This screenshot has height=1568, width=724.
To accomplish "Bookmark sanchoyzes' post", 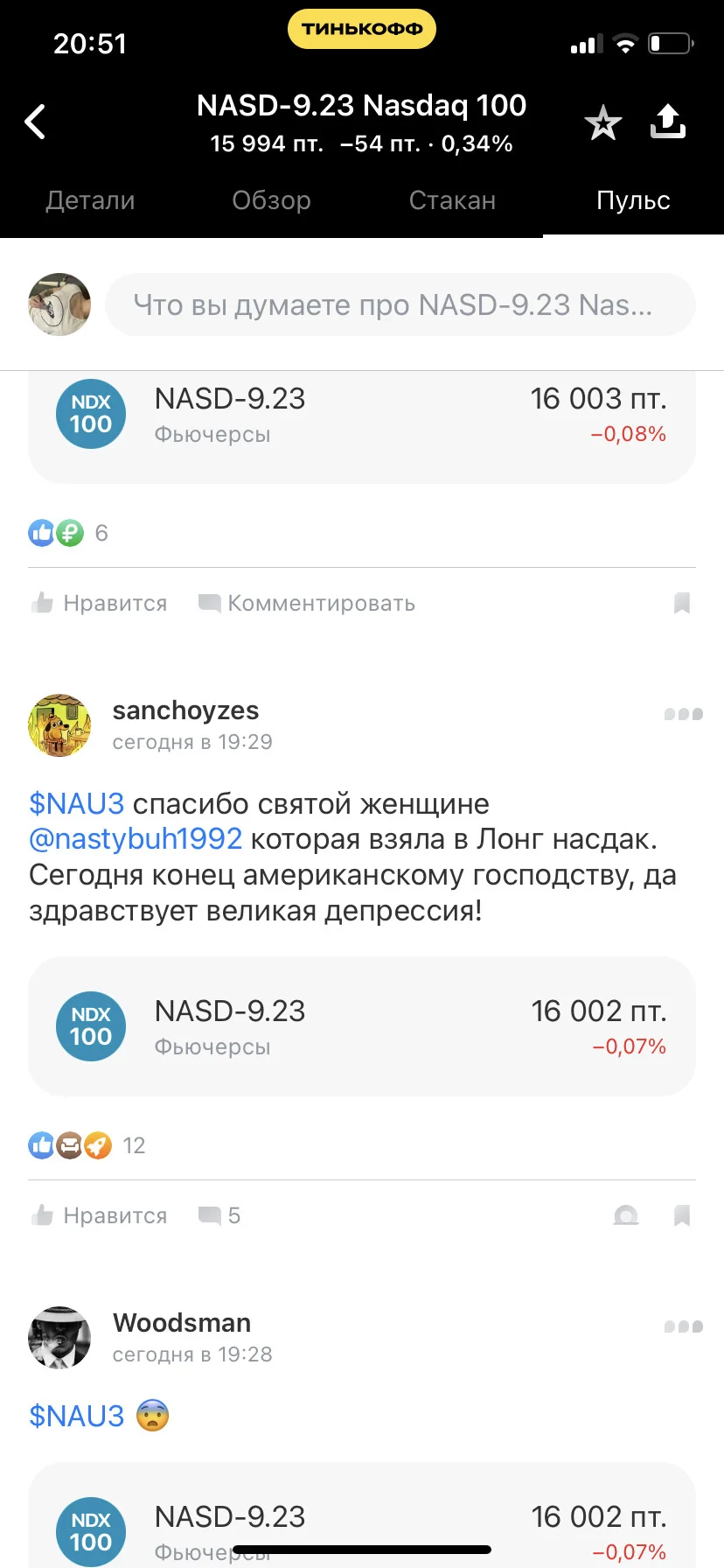I will click(x=682, y=1215).
